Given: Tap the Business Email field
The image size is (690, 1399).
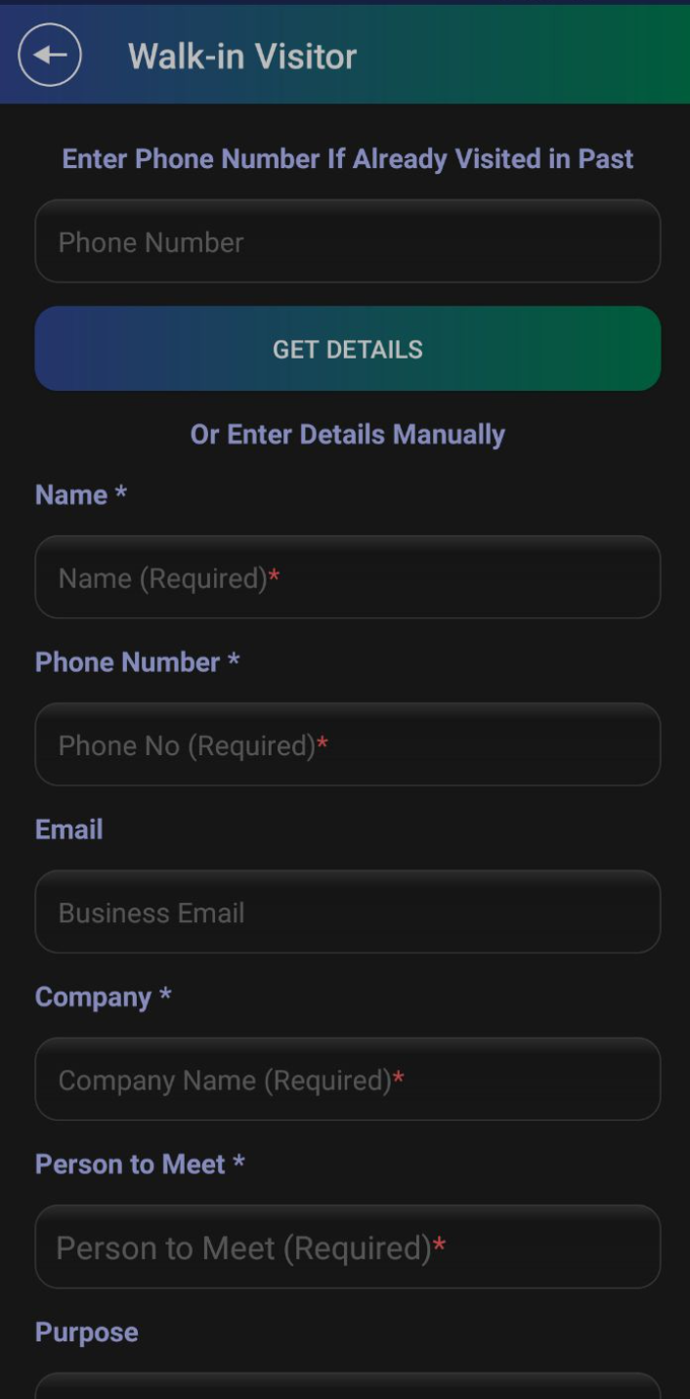Looking at the screenshot, I should tap(347, 912).
